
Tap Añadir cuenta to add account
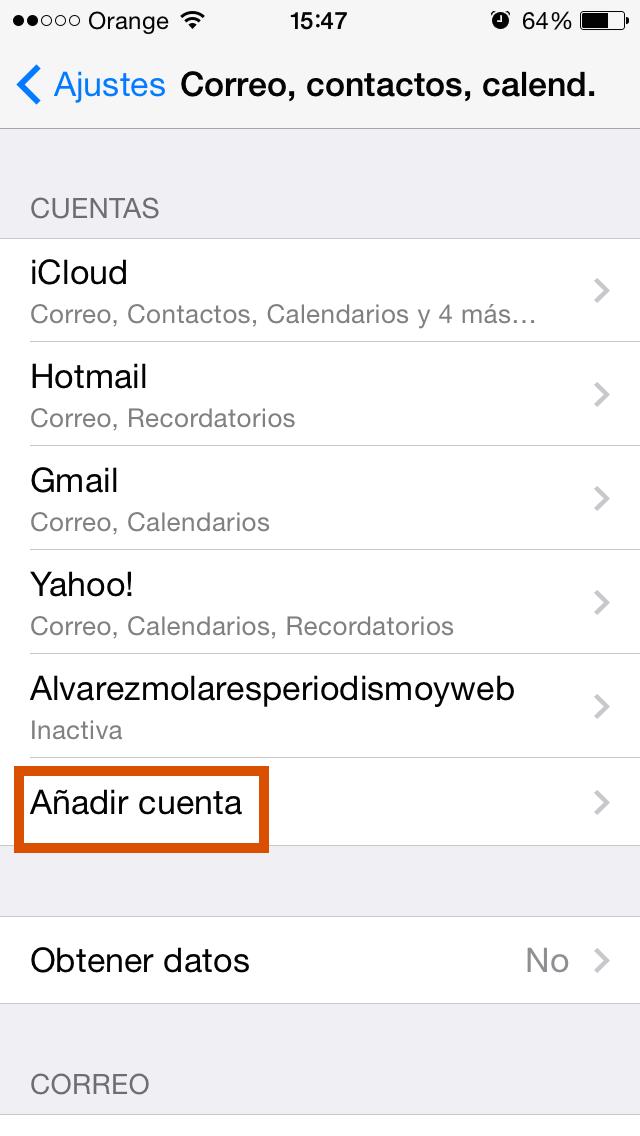tap(320, 802)
